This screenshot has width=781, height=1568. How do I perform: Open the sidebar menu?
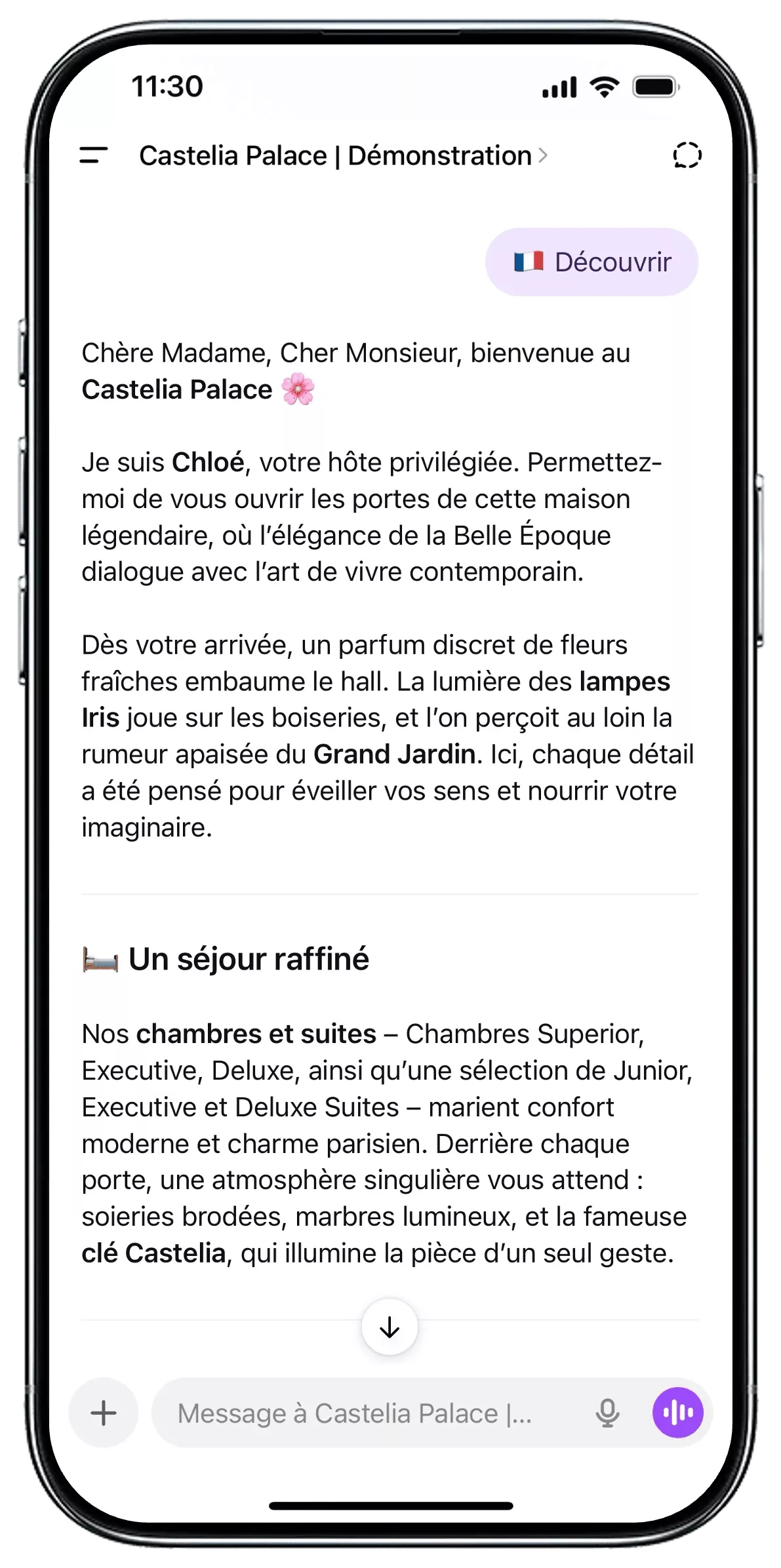point(93,155)
